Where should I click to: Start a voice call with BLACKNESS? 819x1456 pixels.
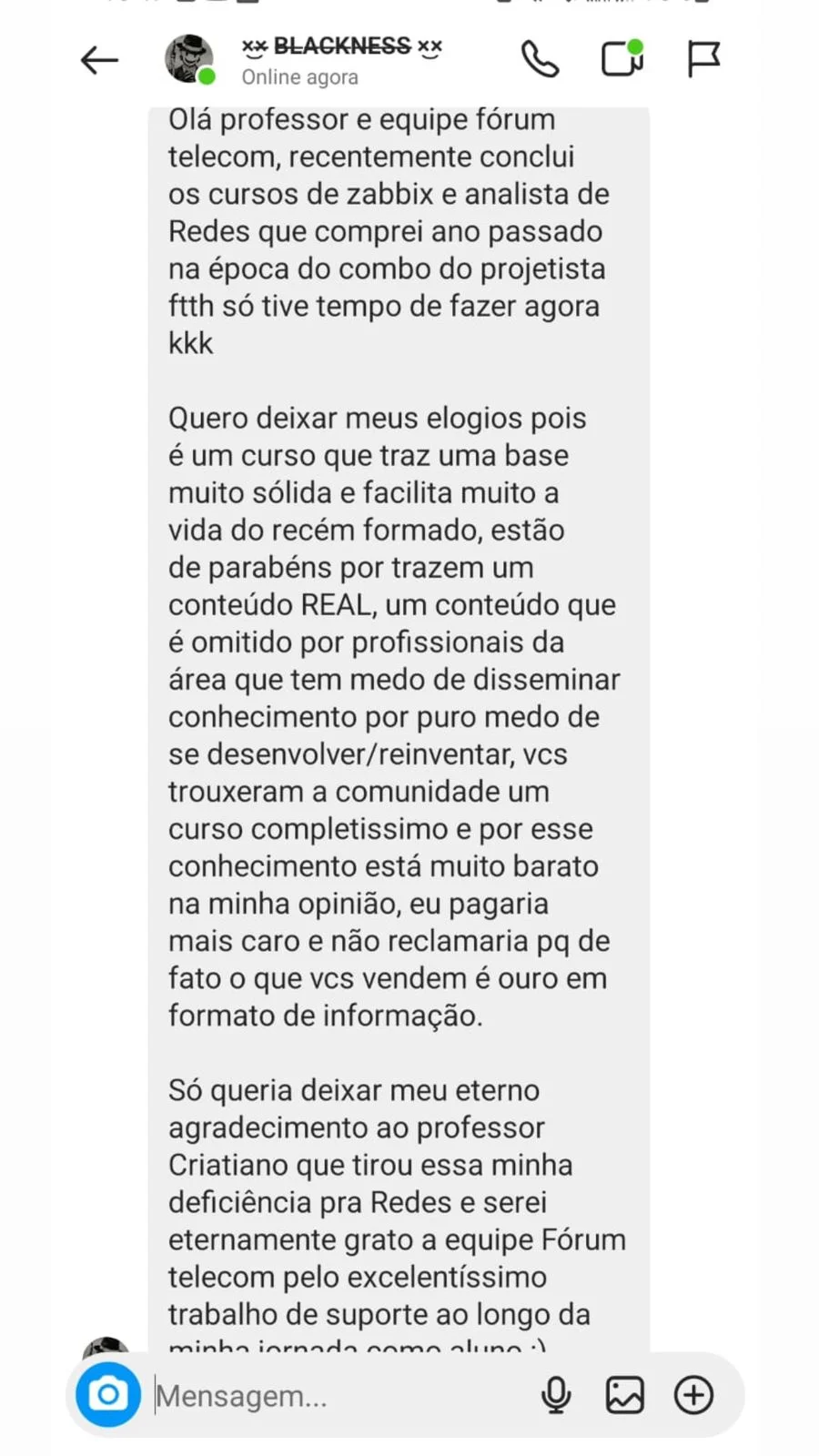click(539, 60)
